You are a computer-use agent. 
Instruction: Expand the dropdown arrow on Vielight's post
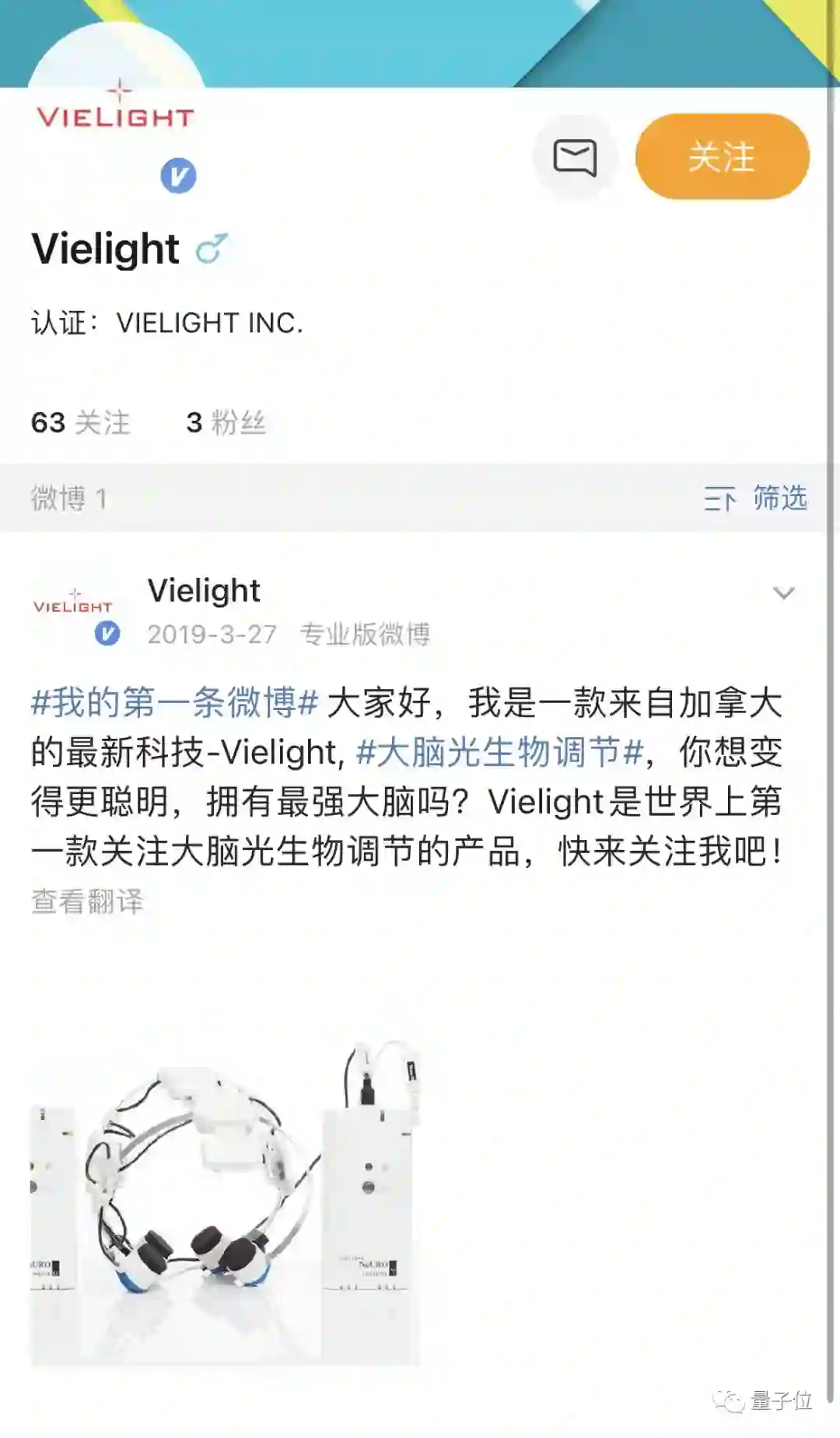pos(783,593)
